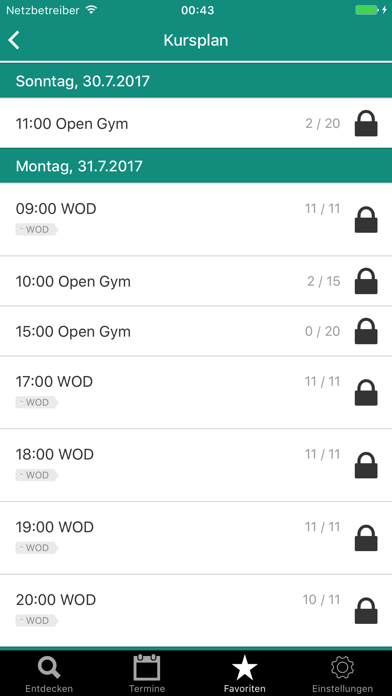Switch to the Entdecken tab
This screenshot has height=696, width=392.
pos(49,673)
